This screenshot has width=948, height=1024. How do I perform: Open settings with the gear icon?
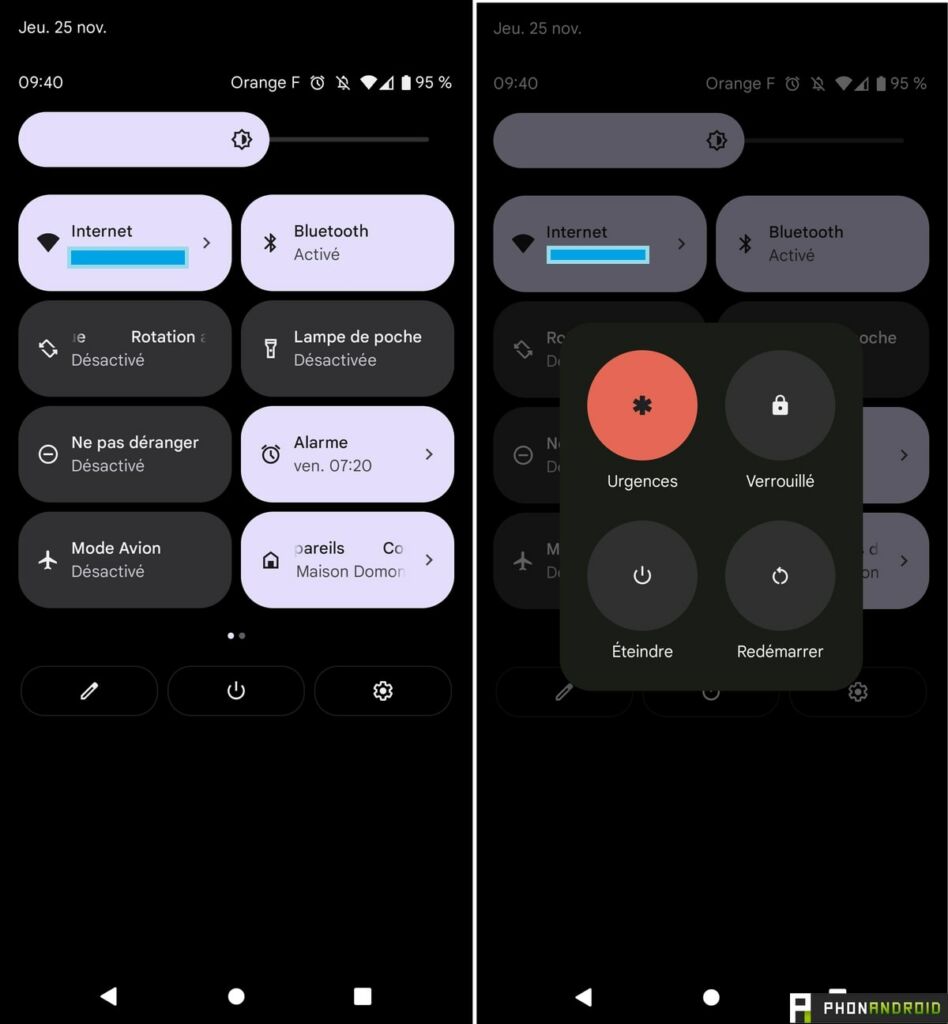click(x=383, y=691)
